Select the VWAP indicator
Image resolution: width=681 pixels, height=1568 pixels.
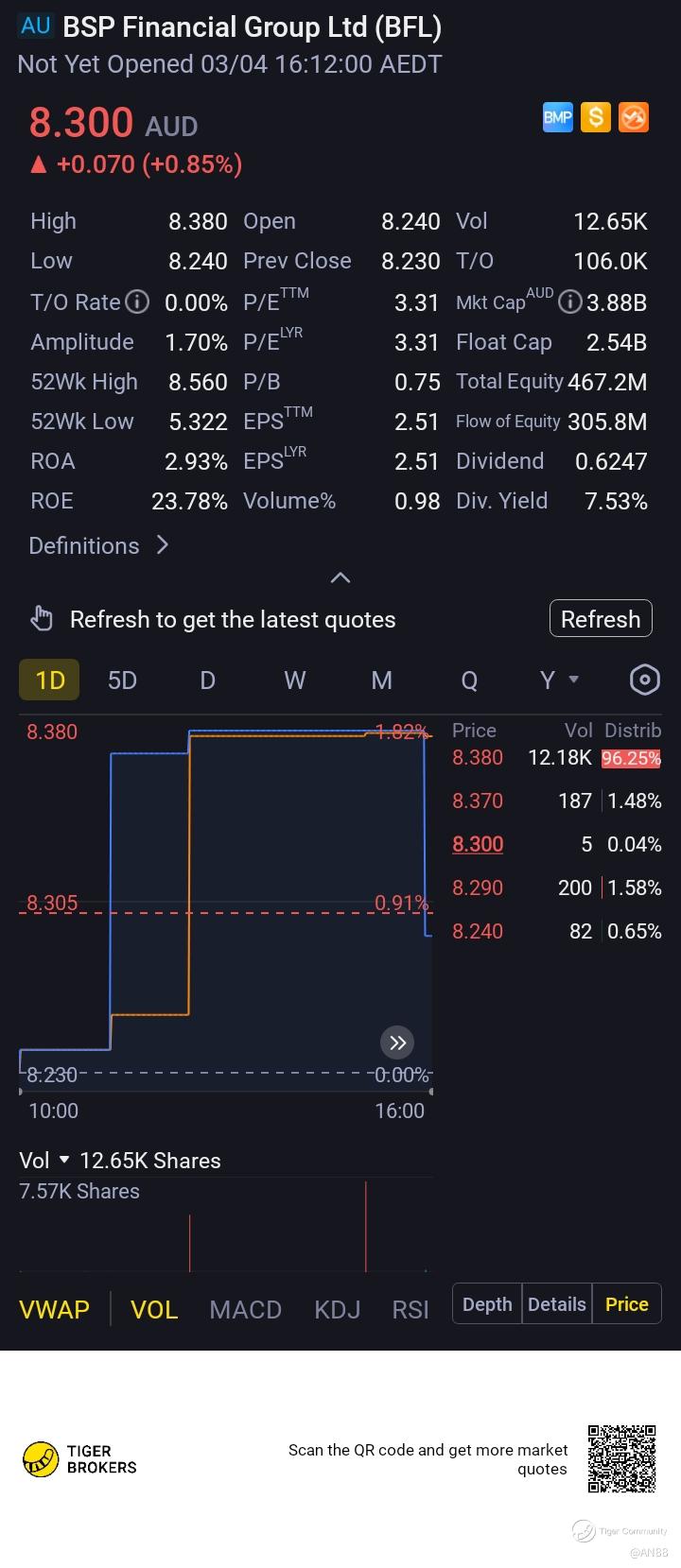coord(54,1310)
